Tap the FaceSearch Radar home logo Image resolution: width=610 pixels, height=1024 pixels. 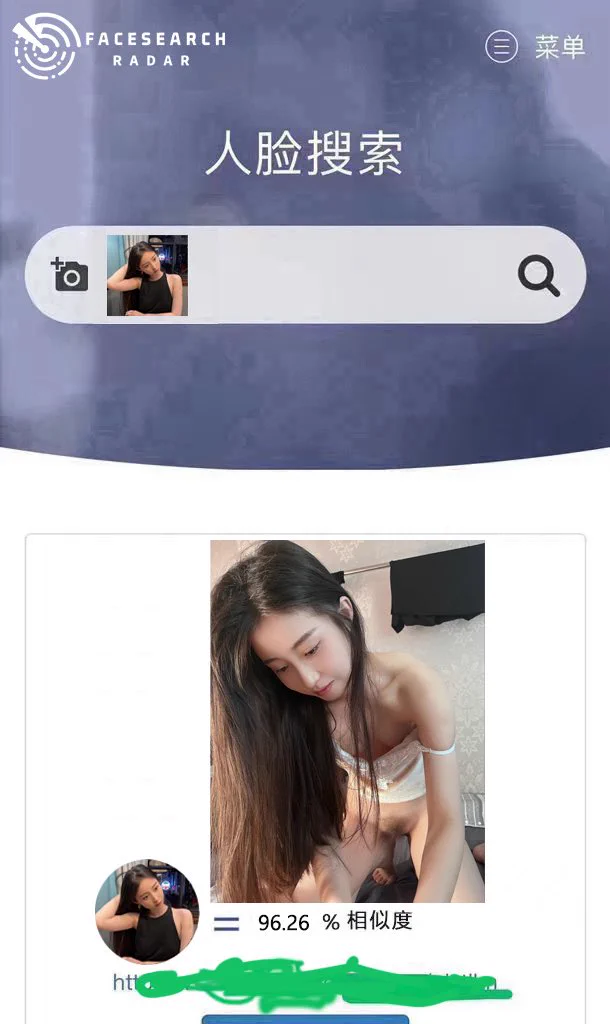point(119,46)
